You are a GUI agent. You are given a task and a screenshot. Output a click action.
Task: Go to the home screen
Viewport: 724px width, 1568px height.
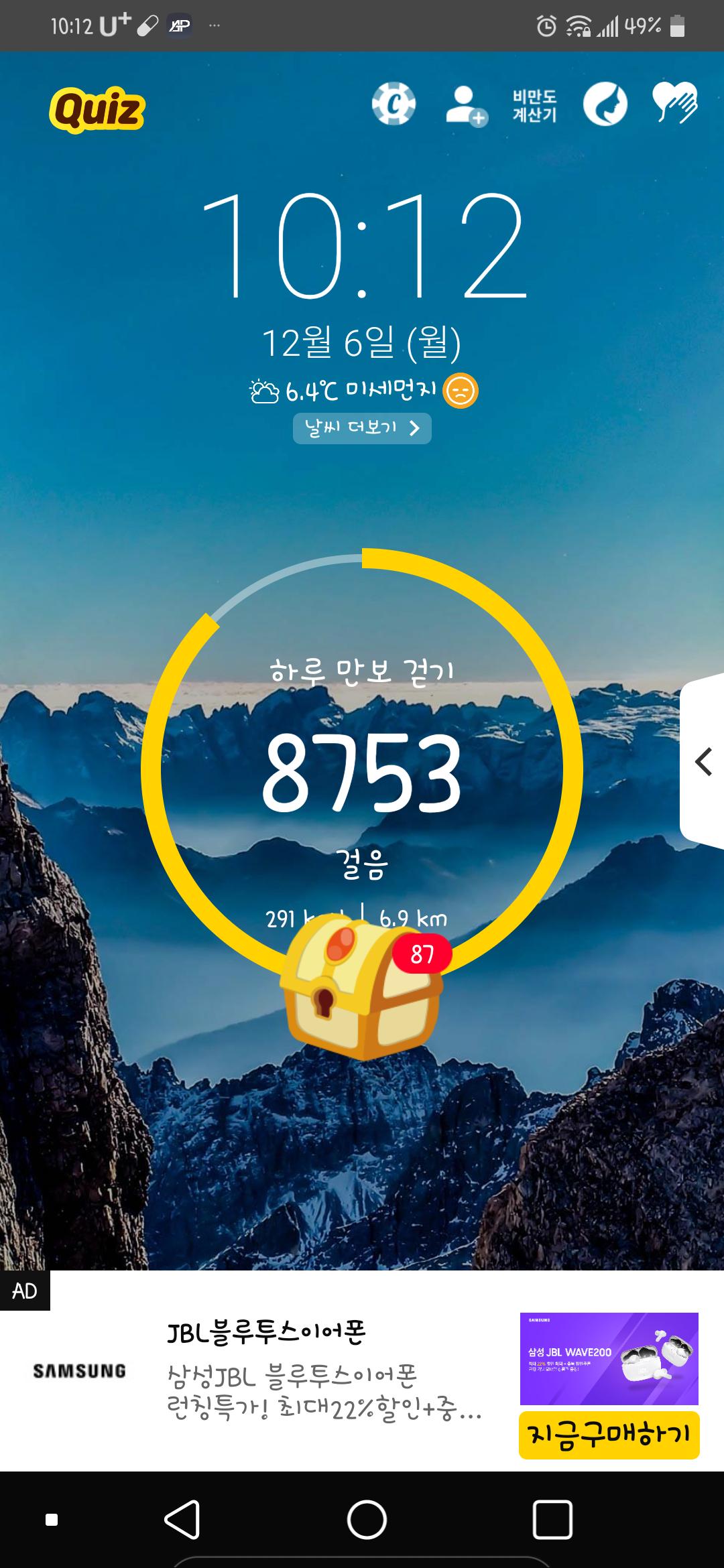click(x=367, y=1519)
